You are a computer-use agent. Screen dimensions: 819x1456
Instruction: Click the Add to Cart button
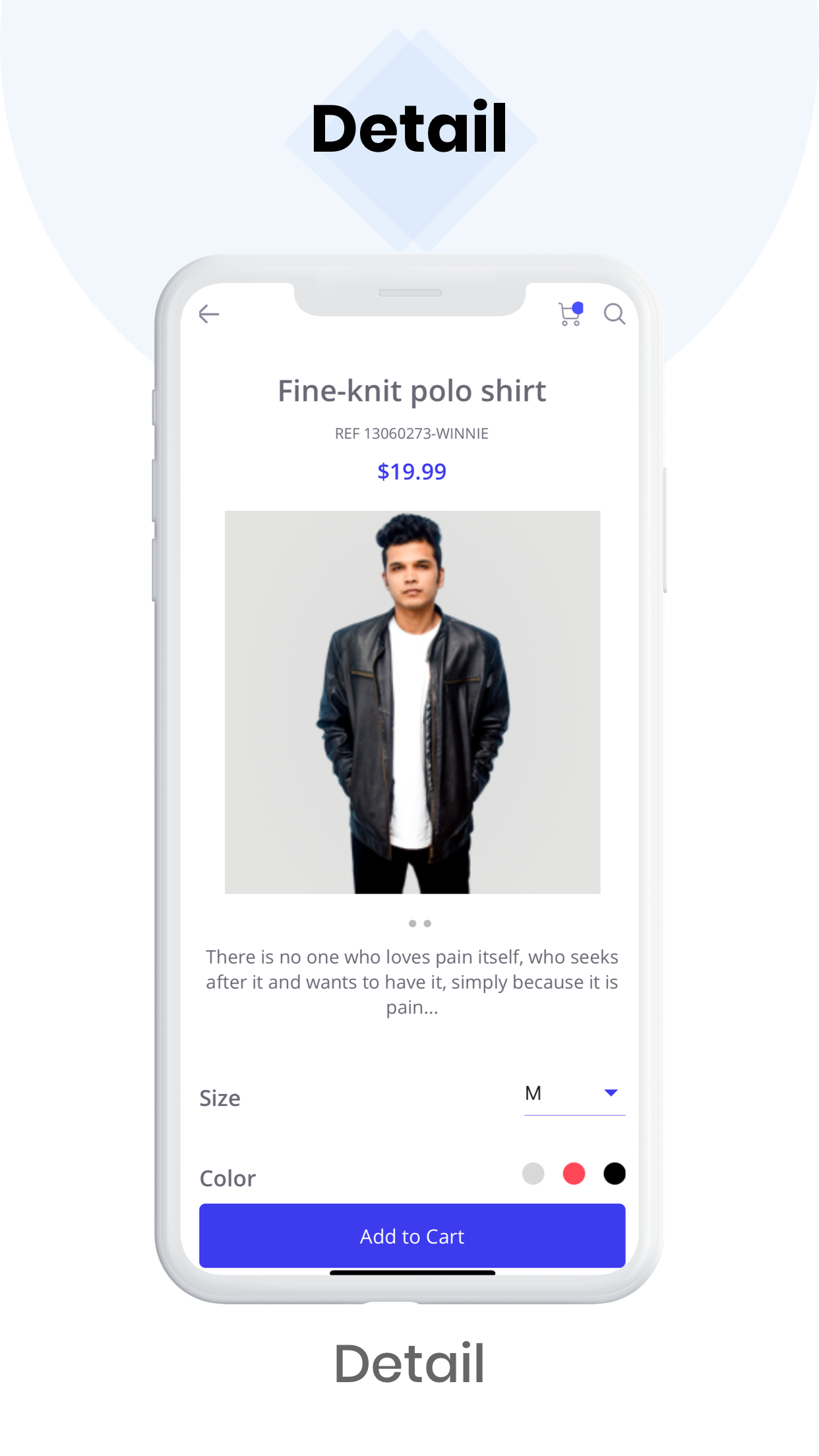tap(411, 1236)
